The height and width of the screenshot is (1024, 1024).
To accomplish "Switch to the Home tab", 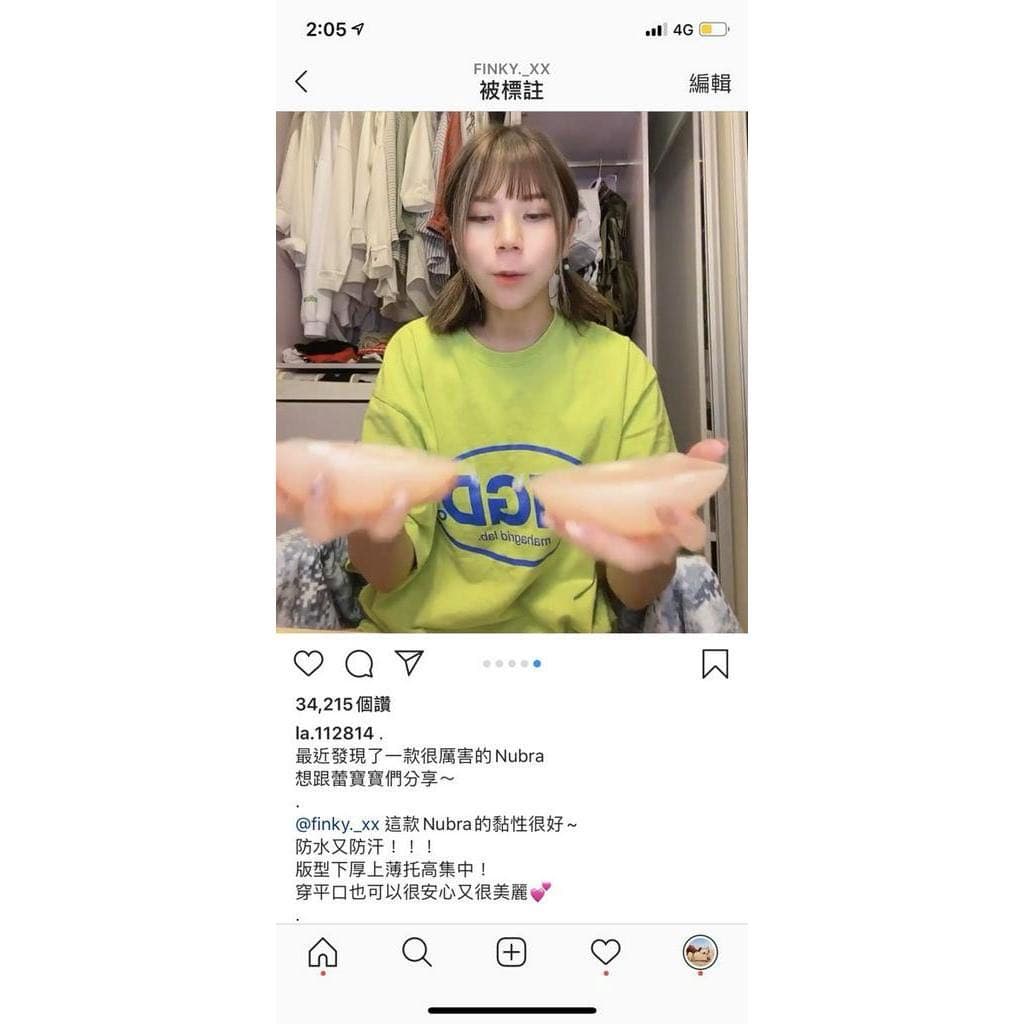I will (x=322, y=952).
